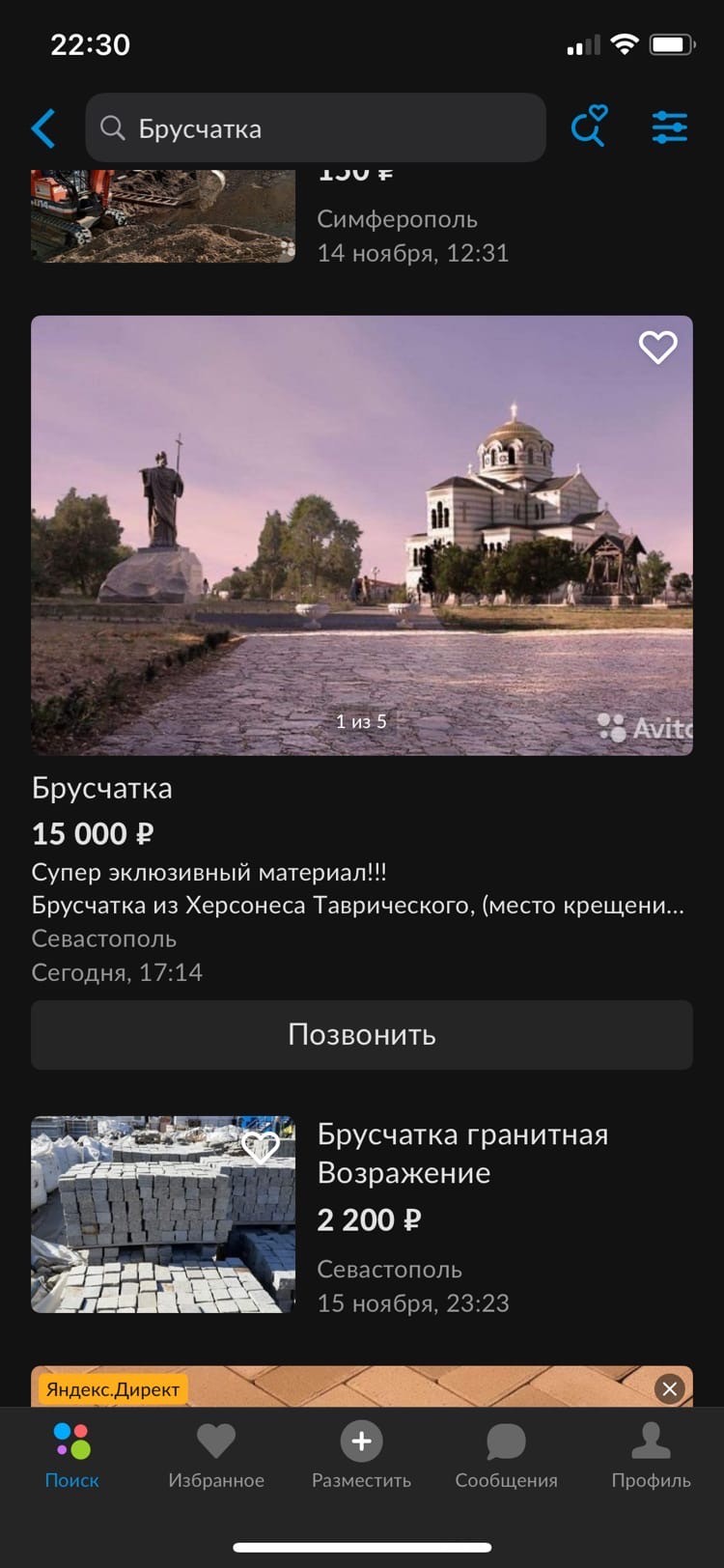Switch to the Избранное tab
The height and width of the screenshot is (1568, 724).
pos(216,1455)
